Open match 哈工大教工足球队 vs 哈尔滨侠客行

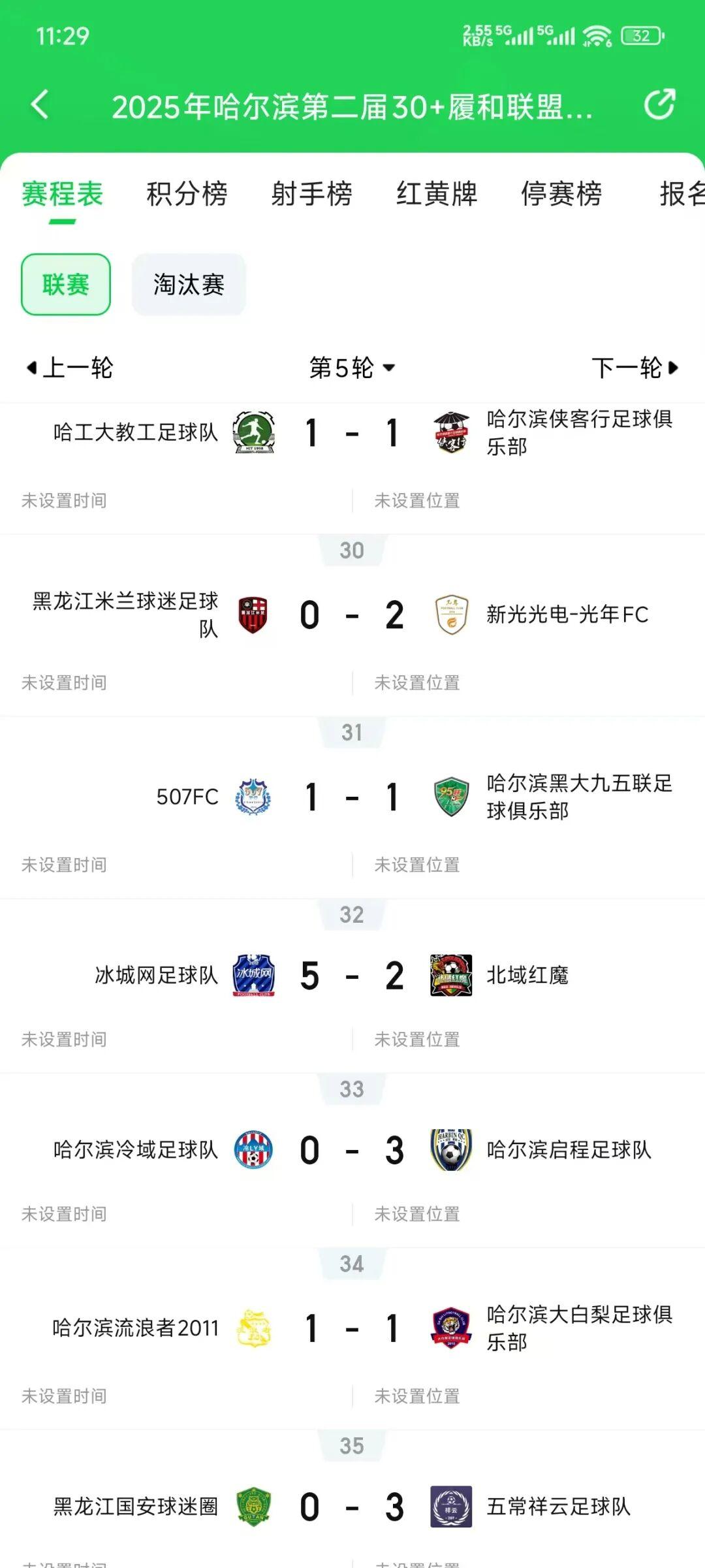coord(352,433)
